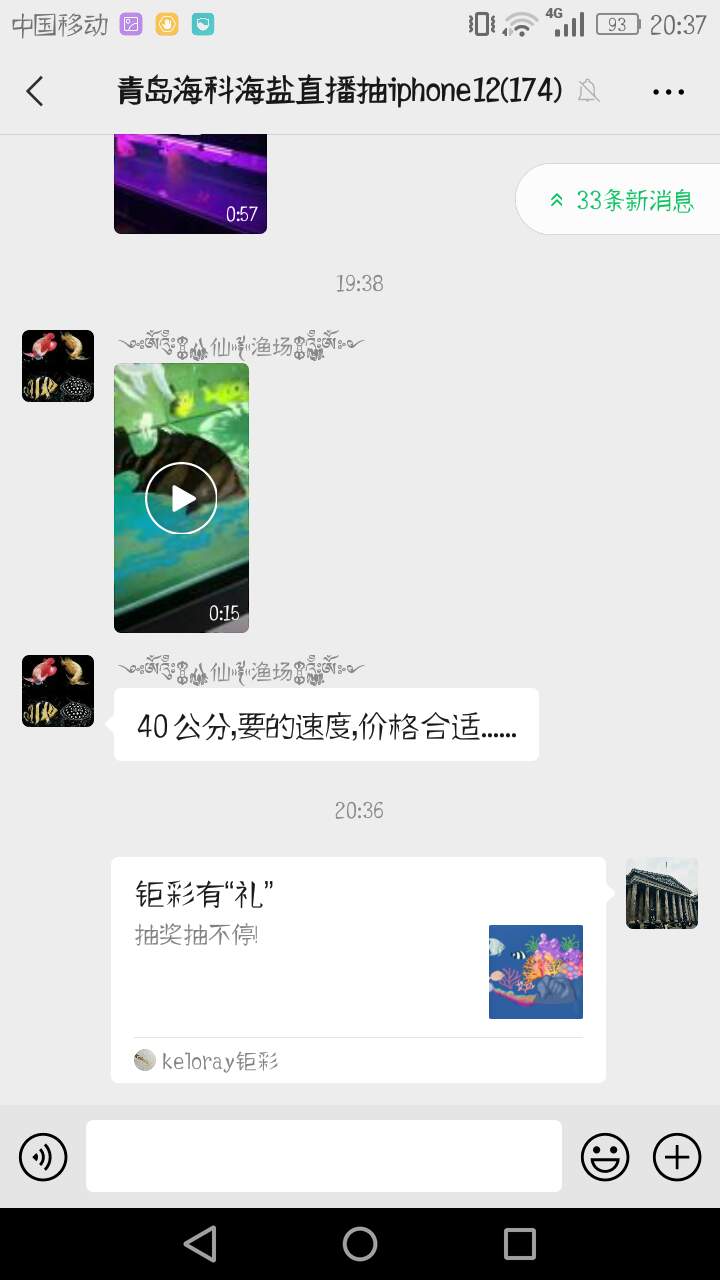720x1280 pixels.
Task: Open the 钜彩有"礼" lottery card
Action: pos(358,968)
